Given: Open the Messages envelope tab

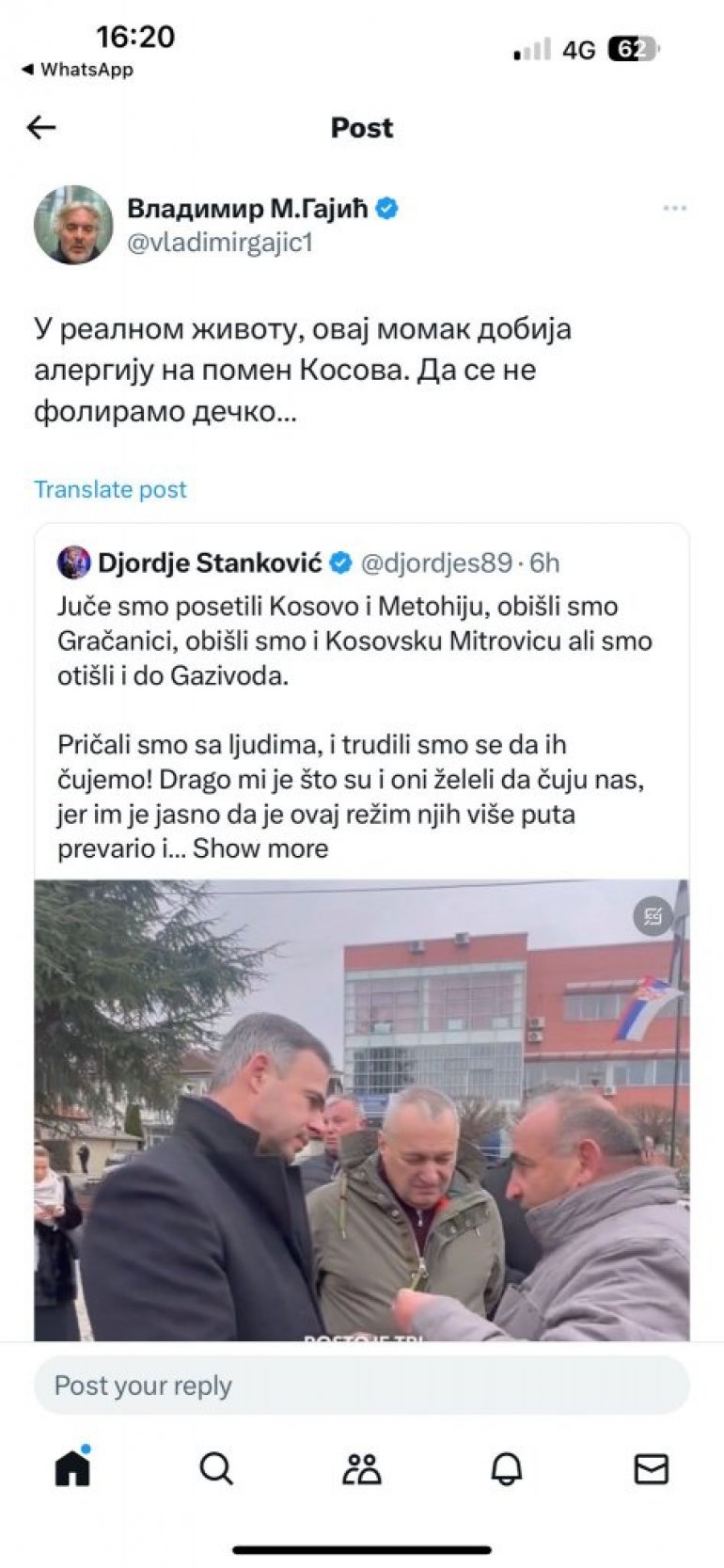Looking at the screenshot, I should coord(651,1468).
